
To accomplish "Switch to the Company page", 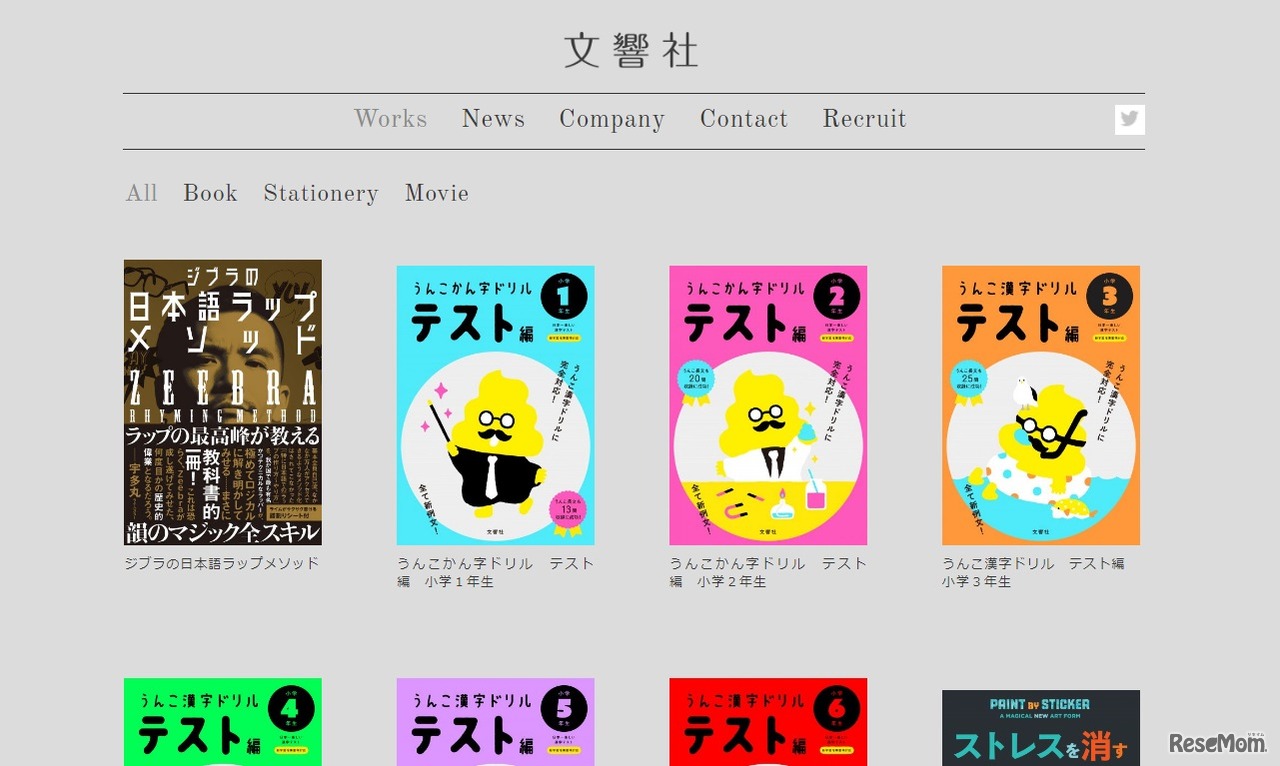I will (x=611, y=119).
